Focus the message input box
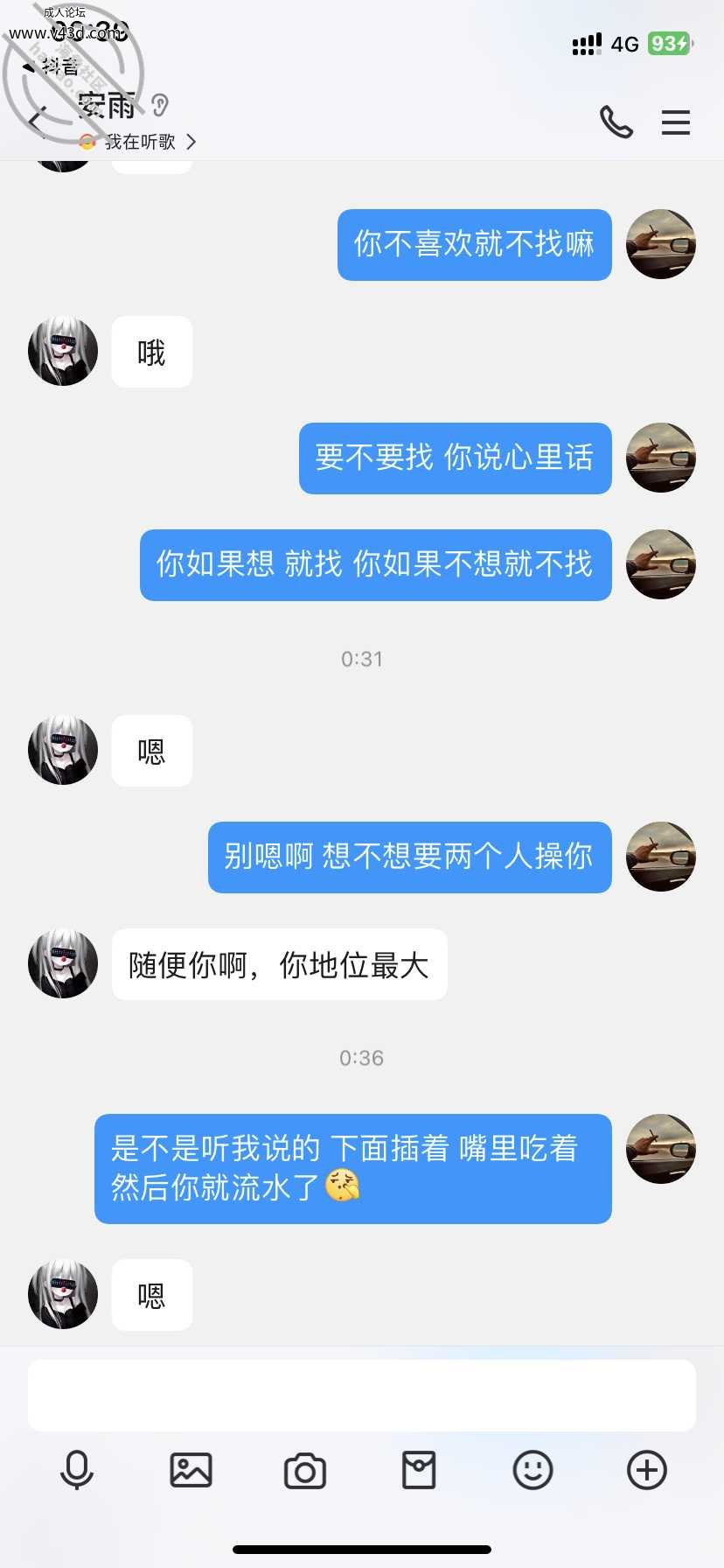 (x=361, y=1395)
